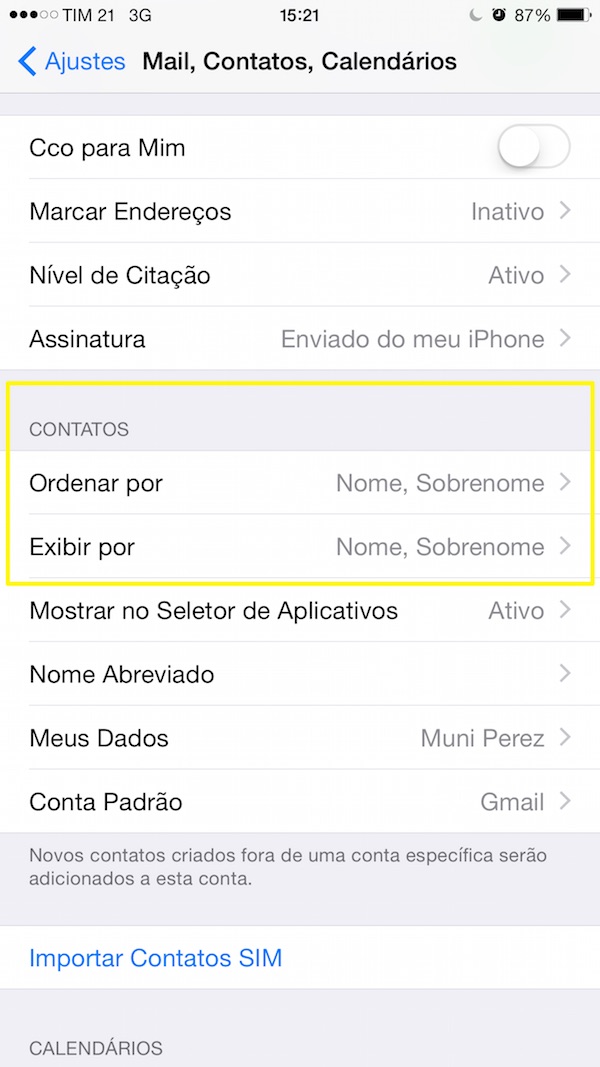The height and width of the screenshot is (1067, 600).
Task: Toggle the Cco para Mim switch
Action: click(x=533, y=146)
